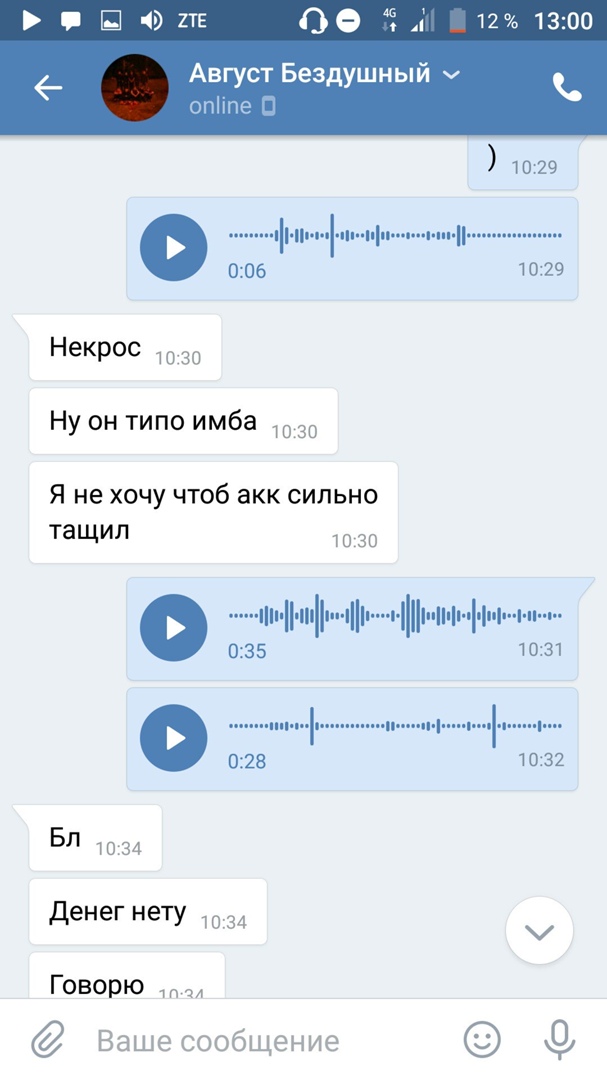The height and width of the screenshot is (1080, 607).
Task: Play the 0:35 voice message
Action: coord(174,628)
